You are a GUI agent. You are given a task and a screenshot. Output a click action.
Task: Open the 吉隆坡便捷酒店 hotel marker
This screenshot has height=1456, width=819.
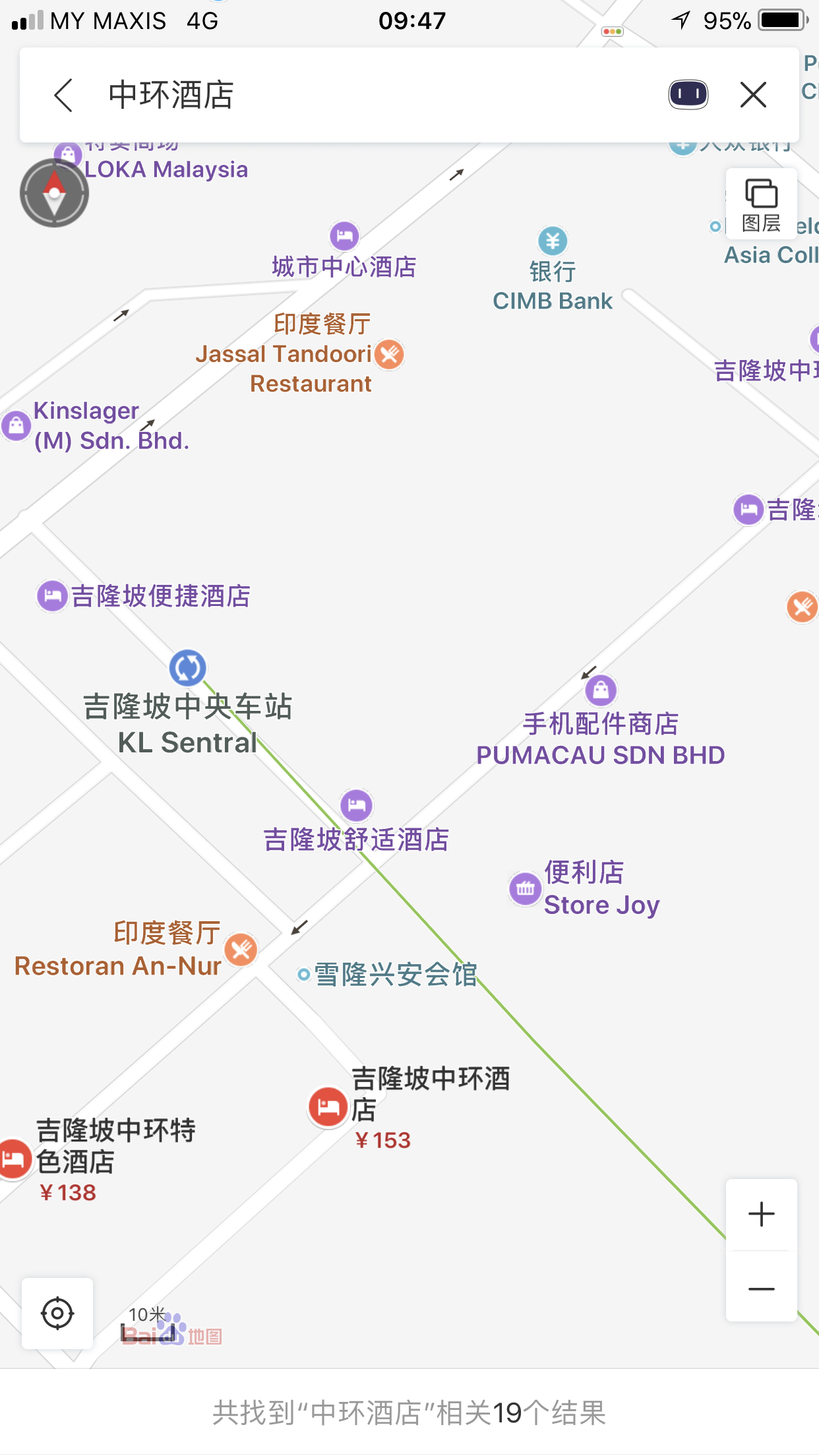click(52, 596)
